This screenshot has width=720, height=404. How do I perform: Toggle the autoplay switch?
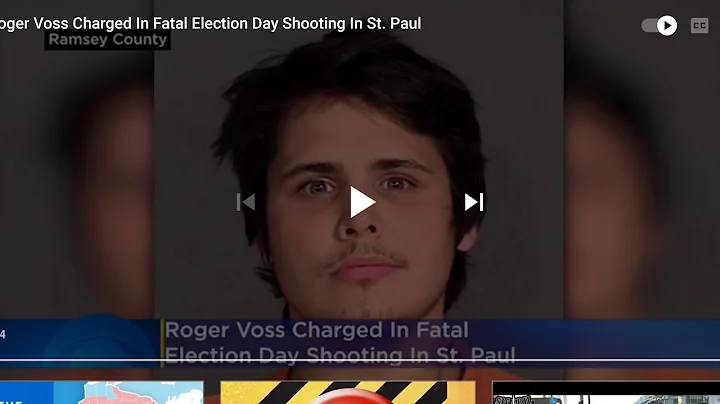(x=660, y=26)
